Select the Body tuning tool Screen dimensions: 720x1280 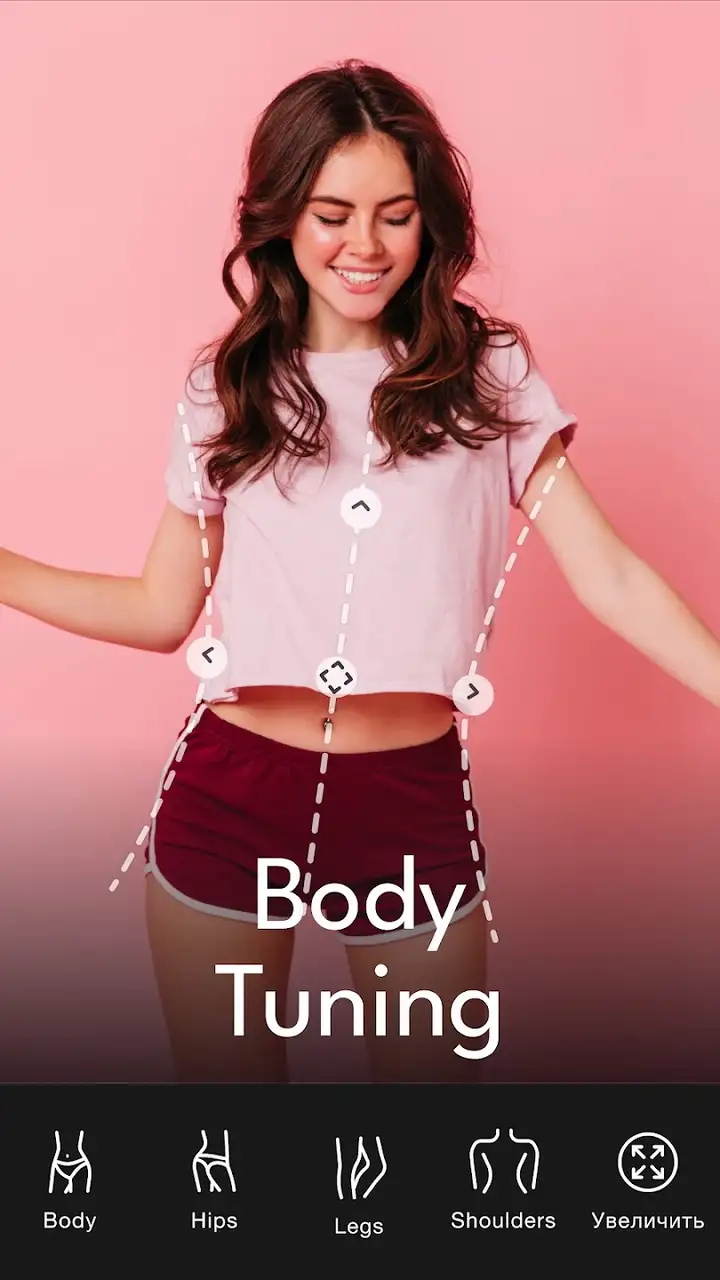pos(70,1180)
